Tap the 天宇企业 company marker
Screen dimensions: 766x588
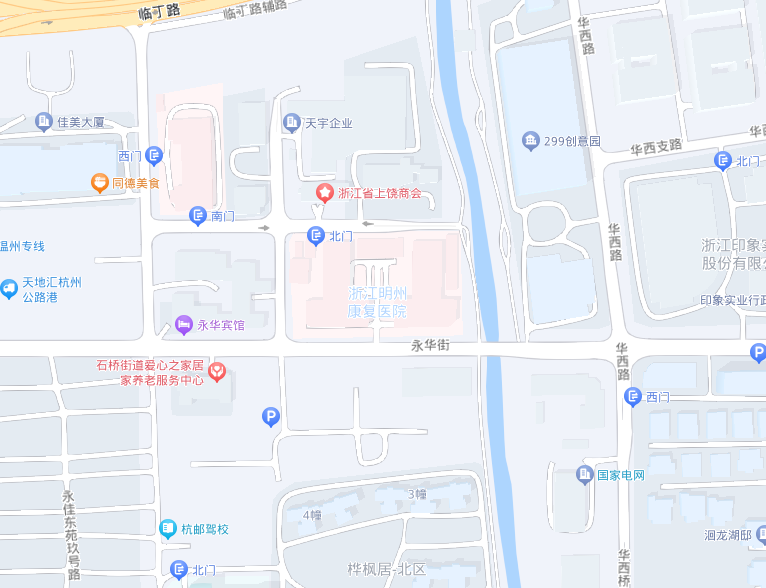pyautogui.click(x=292, y=123)
